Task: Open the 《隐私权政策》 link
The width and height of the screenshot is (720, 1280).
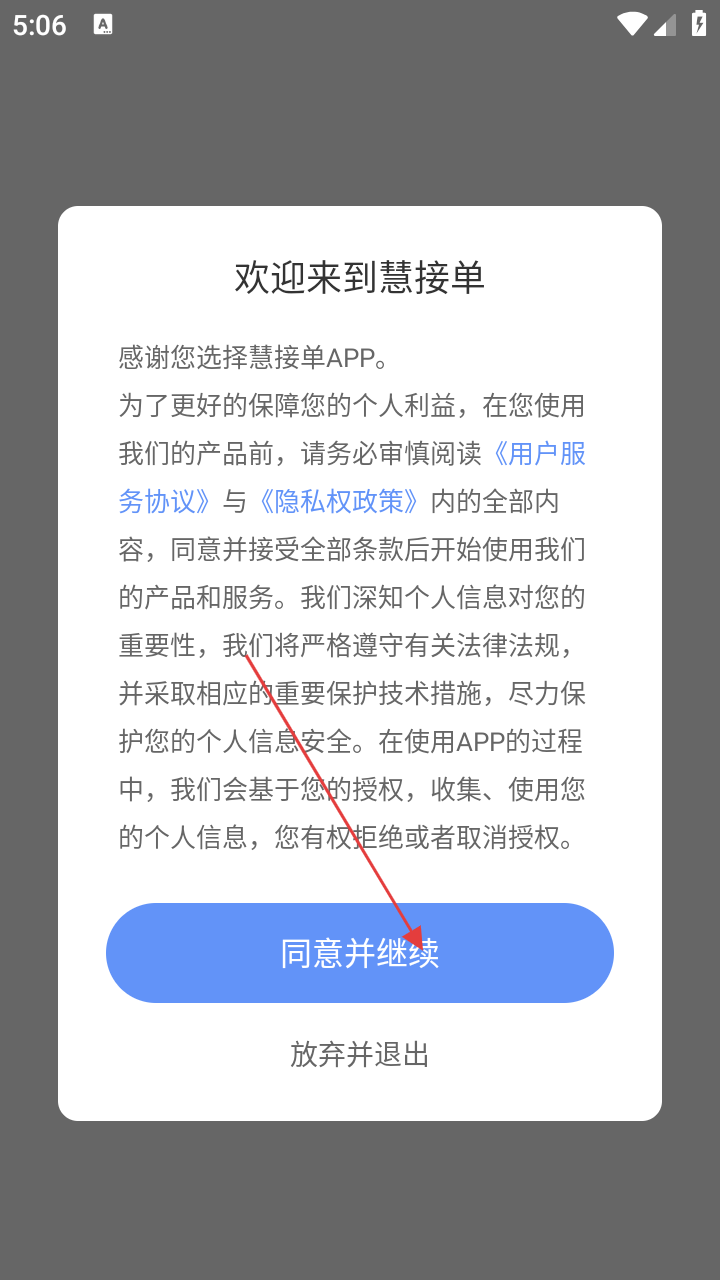Action: tap(338, 502)
